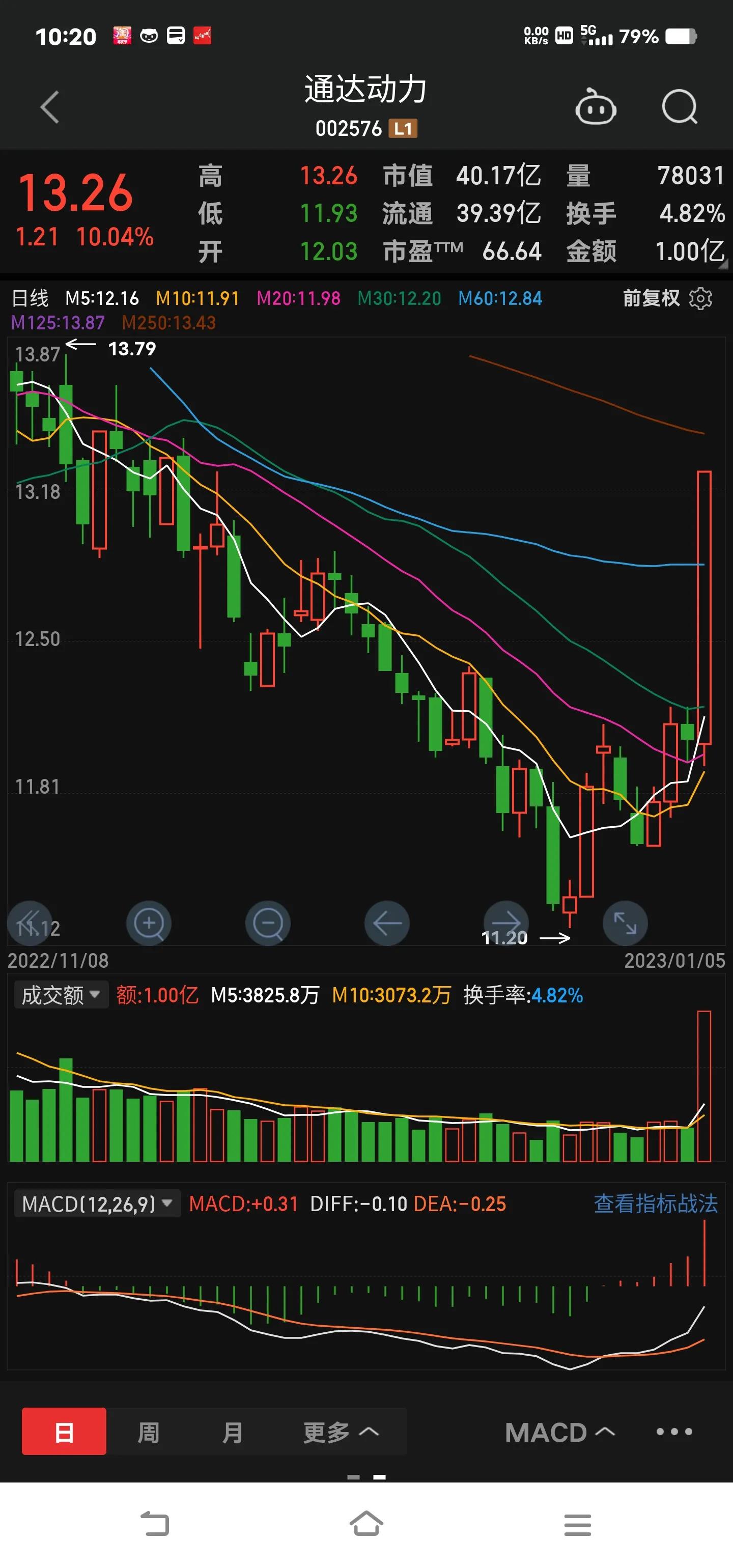Change the 前复权 price adjustment mode
This screenshot has width=733, height=1568.
pyautogui.click(x=651, y=298)
